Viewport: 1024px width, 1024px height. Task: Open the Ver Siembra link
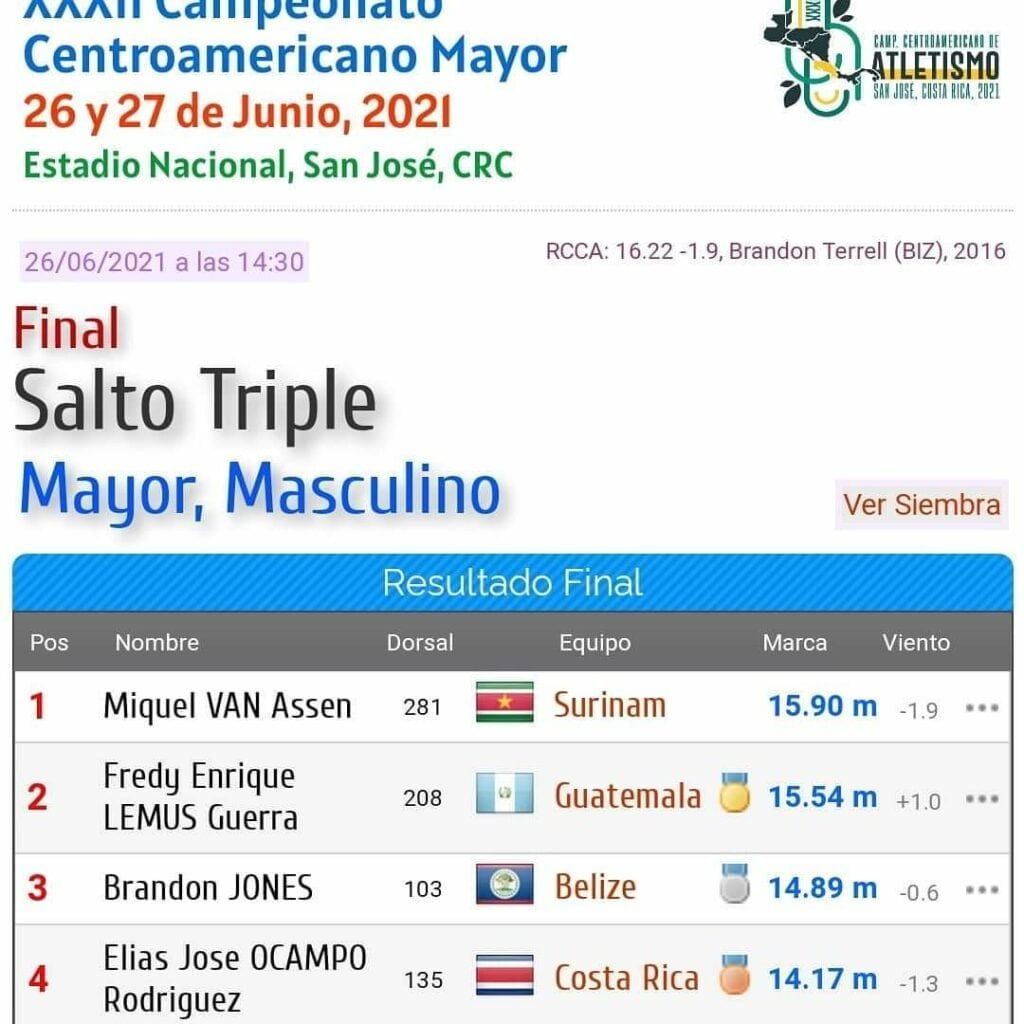(x=921, y=505)
